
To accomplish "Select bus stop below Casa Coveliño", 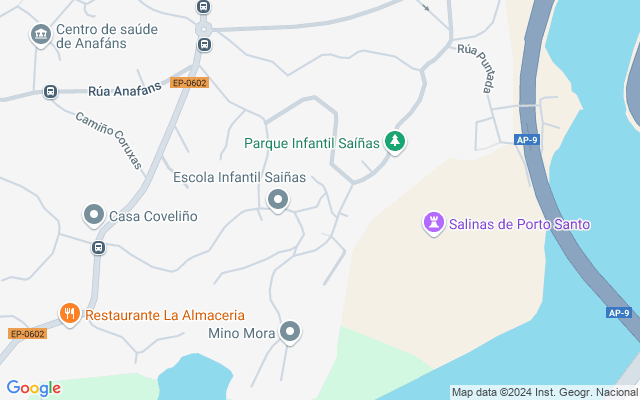I will click(98, 247).
